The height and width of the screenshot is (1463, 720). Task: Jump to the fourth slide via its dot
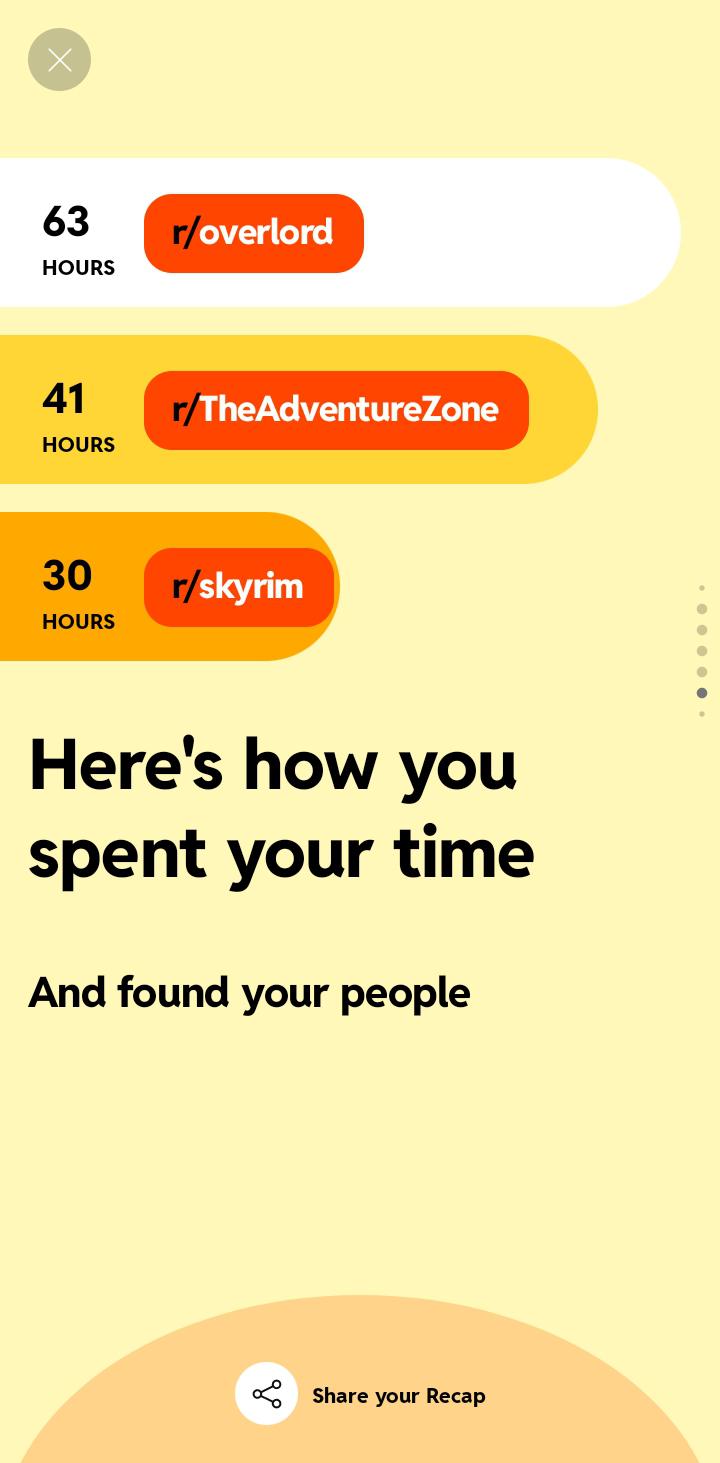702,651
